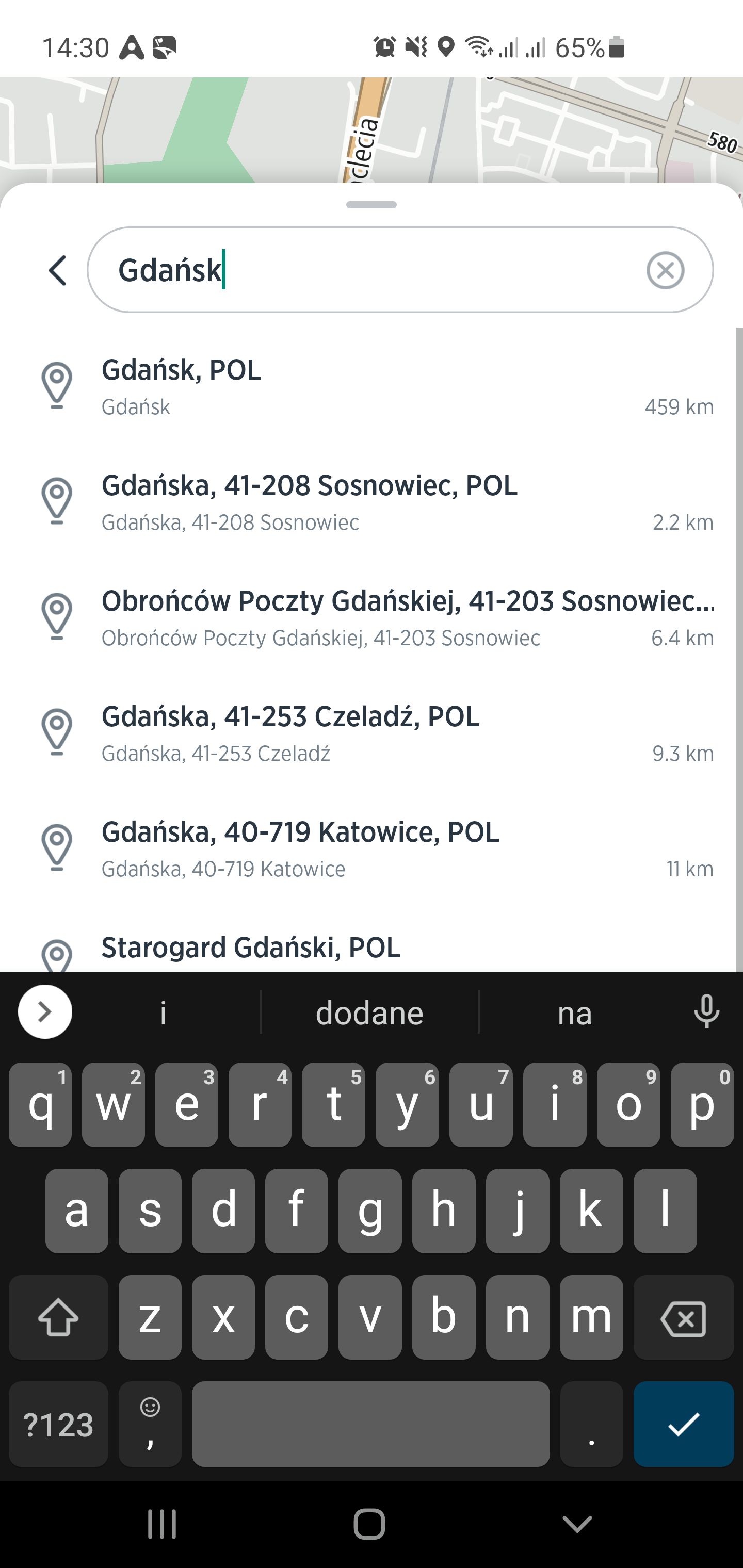
Task: Choose Obrońców Poczty Gdańskiej, 41-203 Sosnowiec
Action: 372,618
